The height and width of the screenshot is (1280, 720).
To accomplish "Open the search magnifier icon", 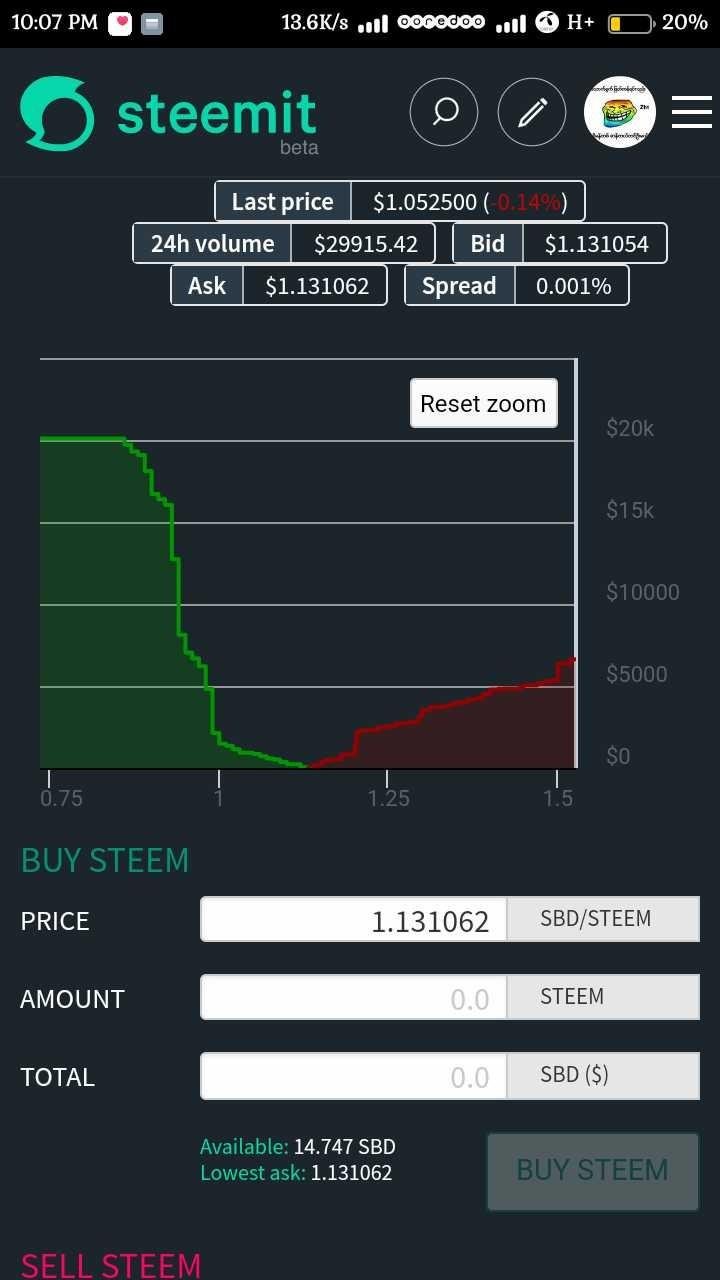I will pyautogui.click(x=444, y=112).
